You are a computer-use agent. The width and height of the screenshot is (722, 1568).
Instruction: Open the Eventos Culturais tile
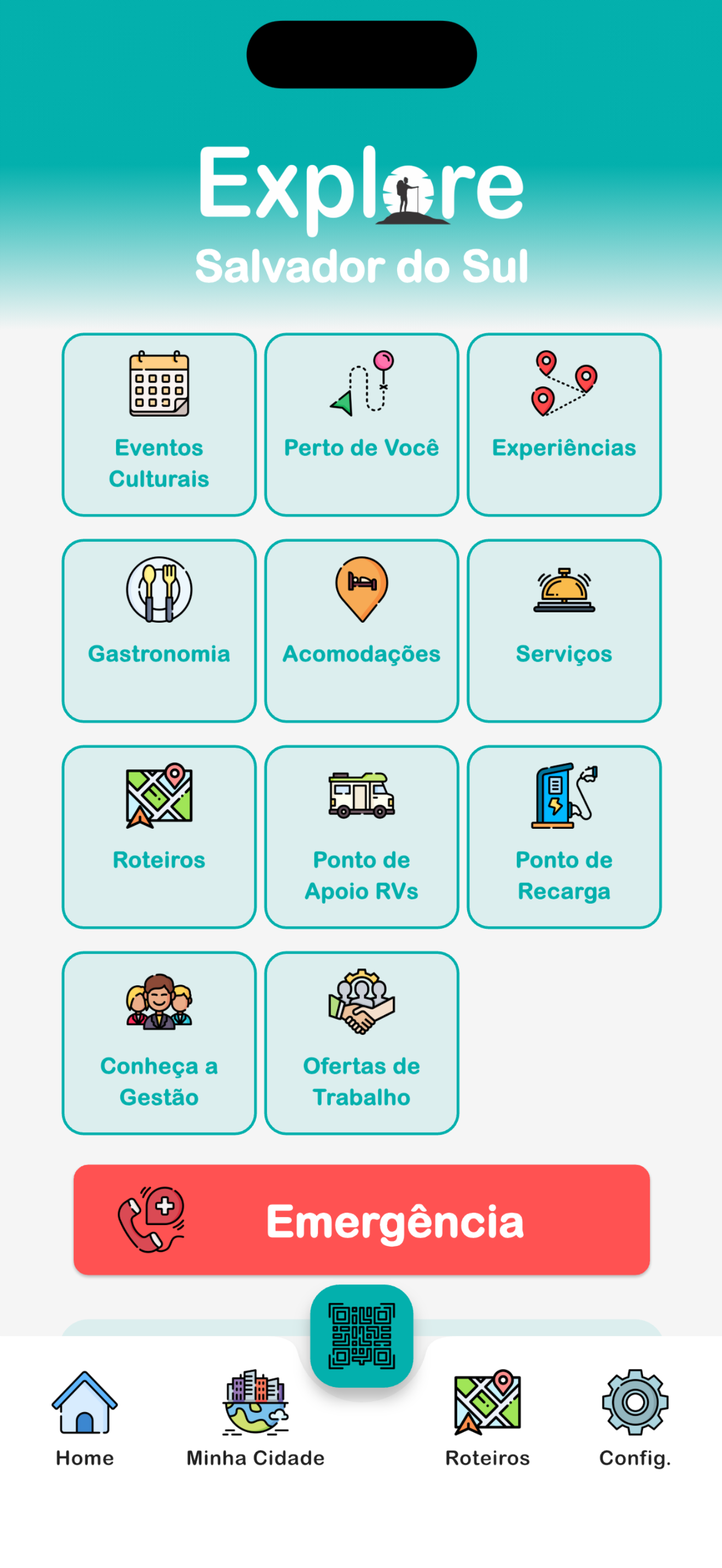point(159,425)
